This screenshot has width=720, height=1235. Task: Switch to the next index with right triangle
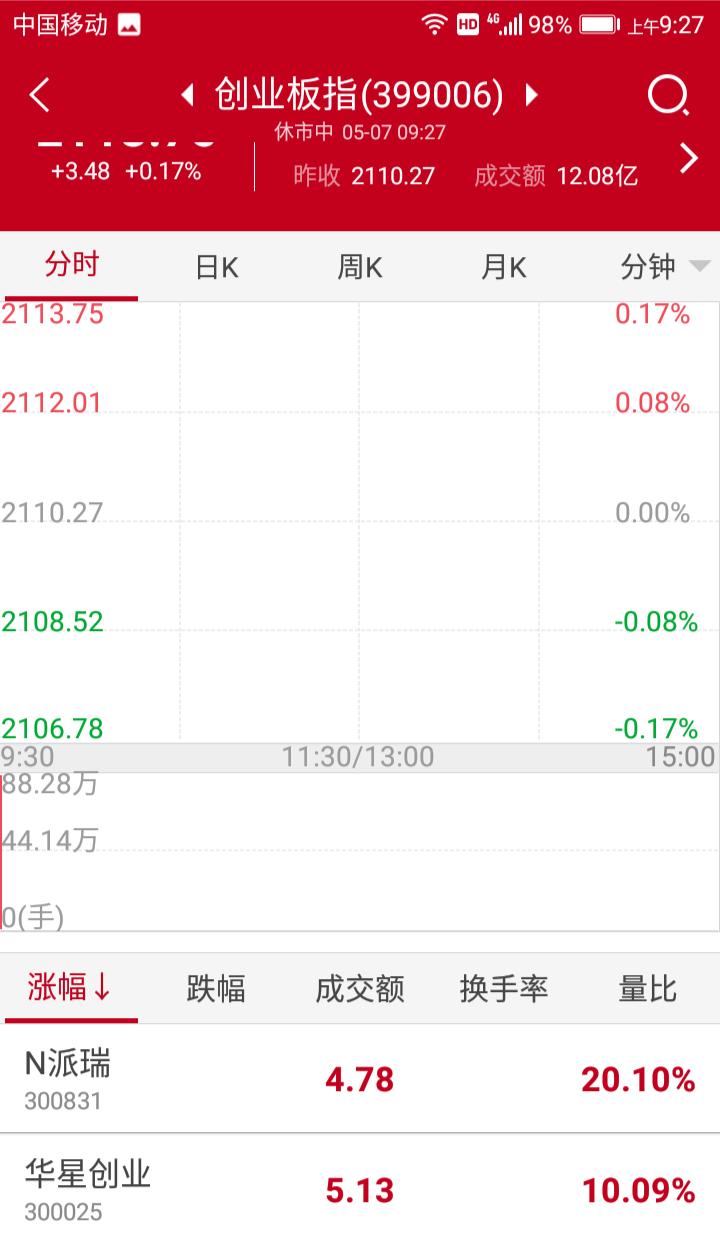[x=532, y=96]
